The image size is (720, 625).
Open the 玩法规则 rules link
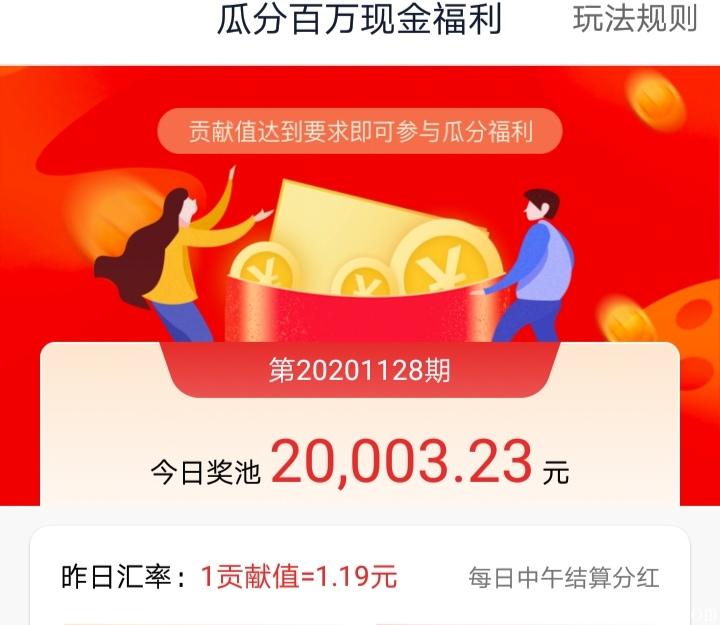(x=634, y=20)
